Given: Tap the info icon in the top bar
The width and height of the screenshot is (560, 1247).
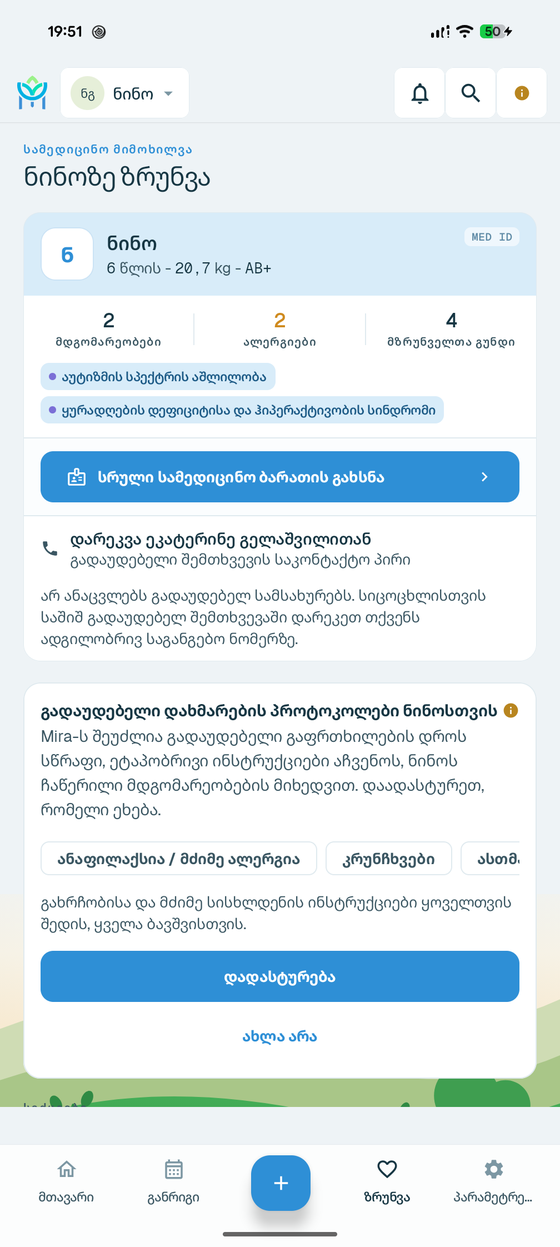Looking at the screenshot, I should [521, 93].
